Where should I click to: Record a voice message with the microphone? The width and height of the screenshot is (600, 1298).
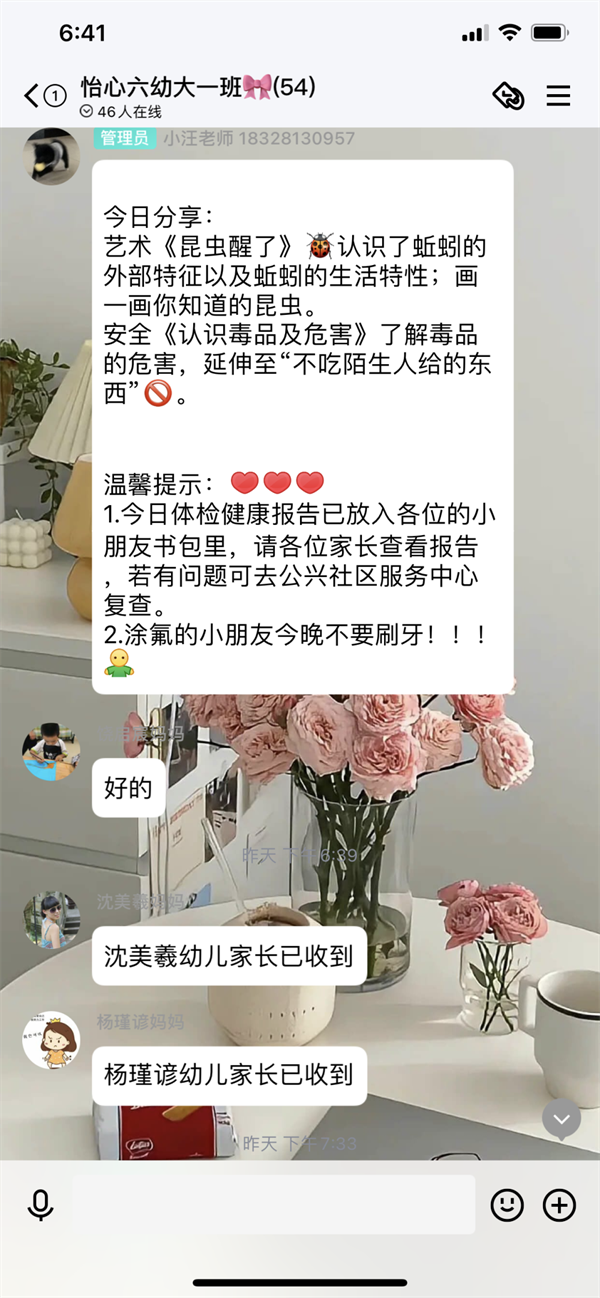[x=41, y=1205]
